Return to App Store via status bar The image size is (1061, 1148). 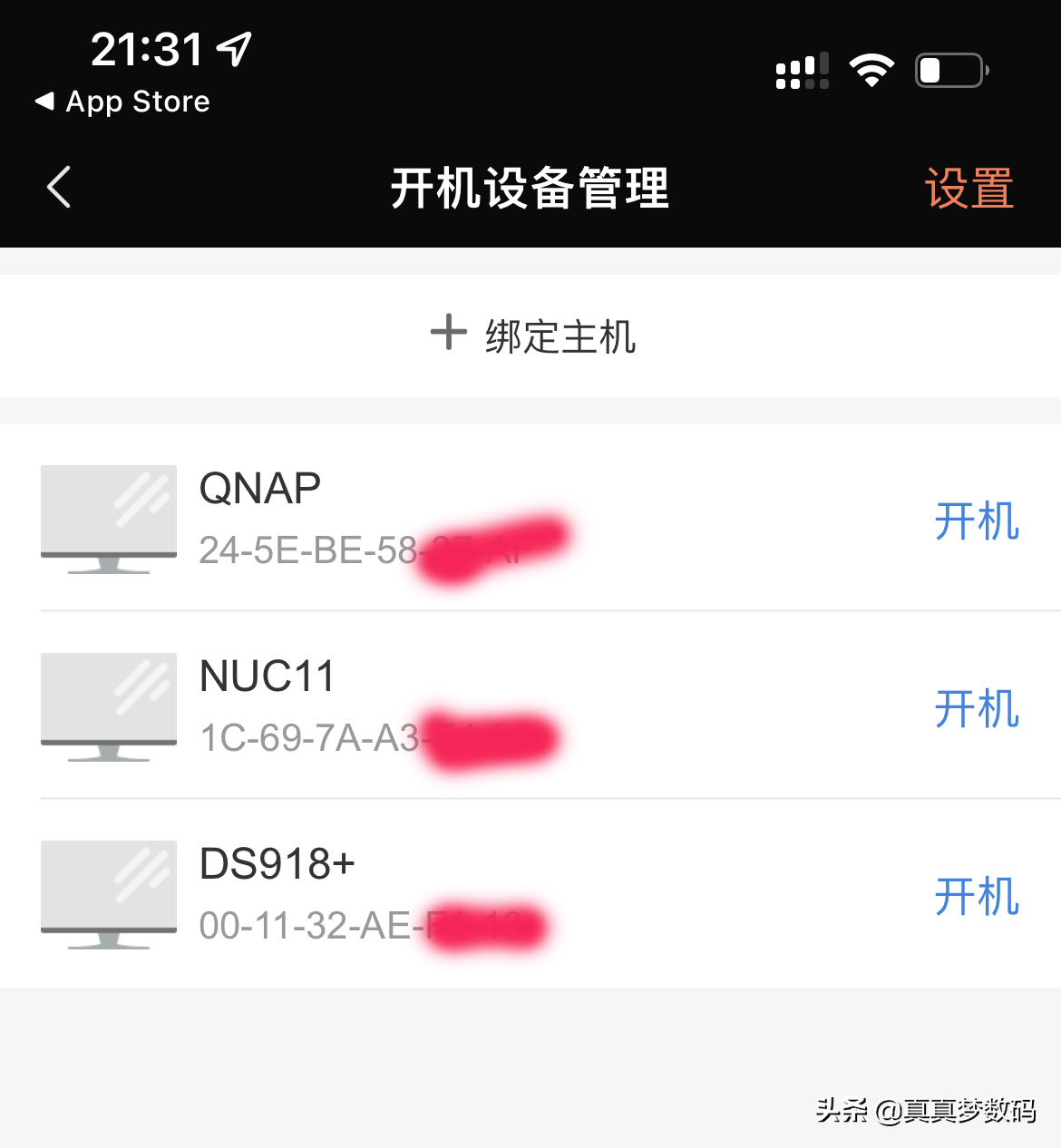coord(123,102)
